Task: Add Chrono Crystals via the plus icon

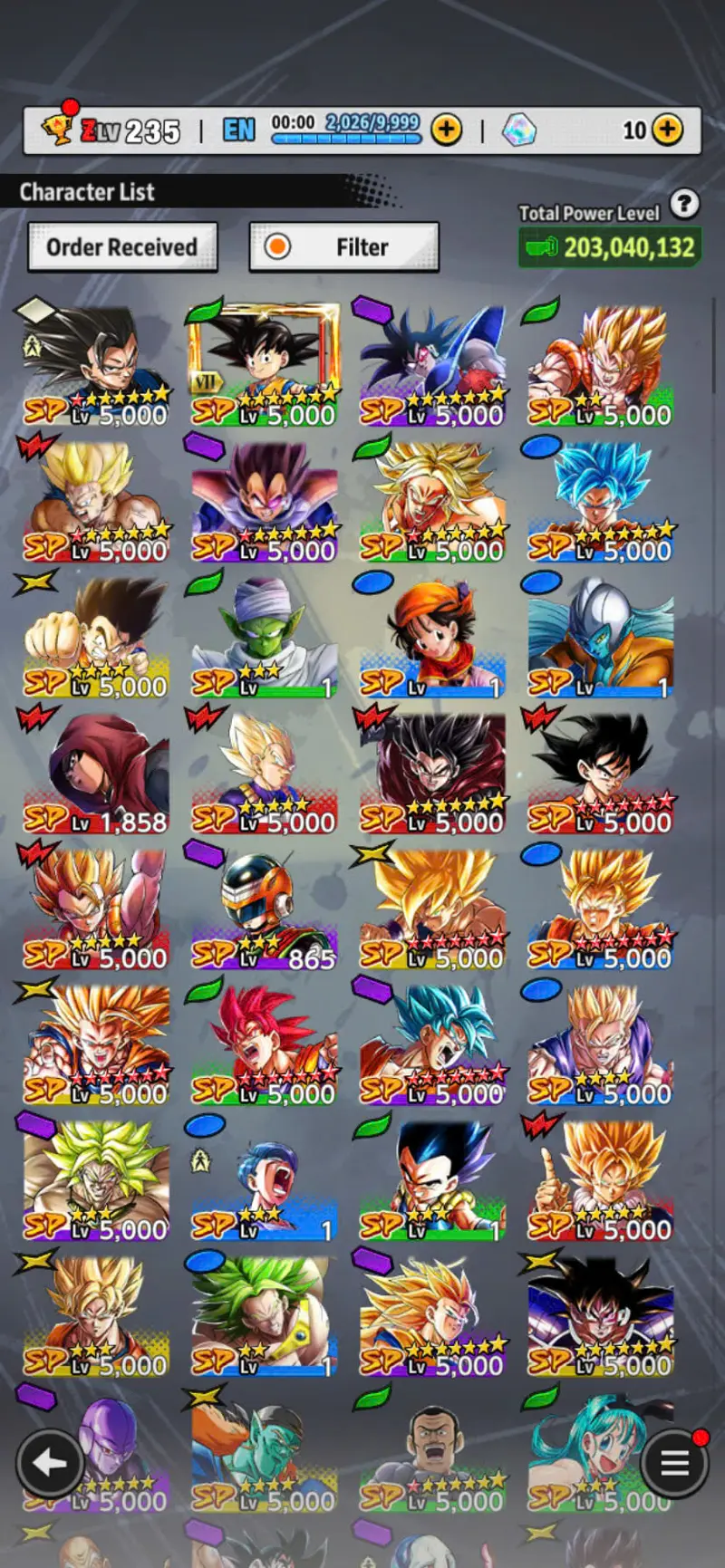Action: coord(667,130)
